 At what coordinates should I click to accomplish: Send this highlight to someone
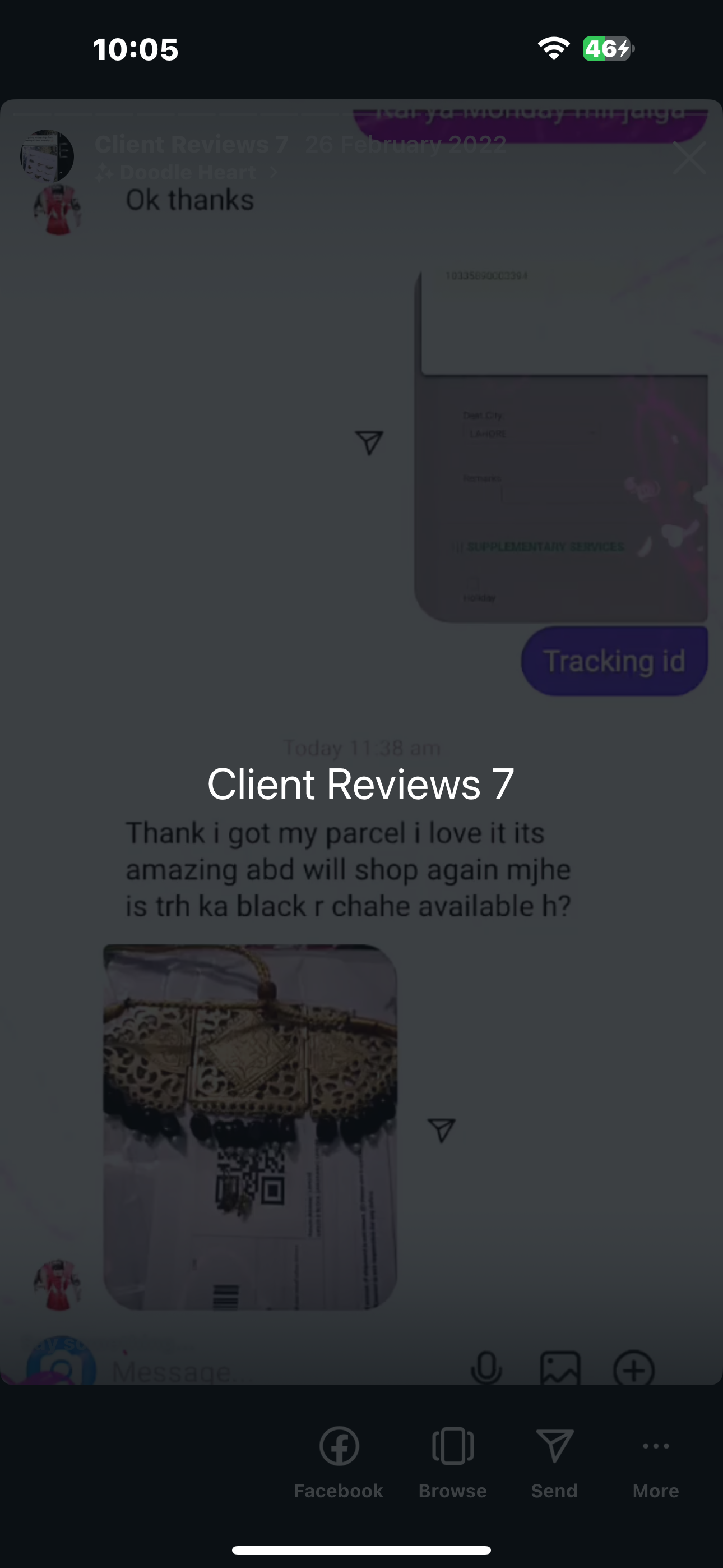[x=554, y=1461]
